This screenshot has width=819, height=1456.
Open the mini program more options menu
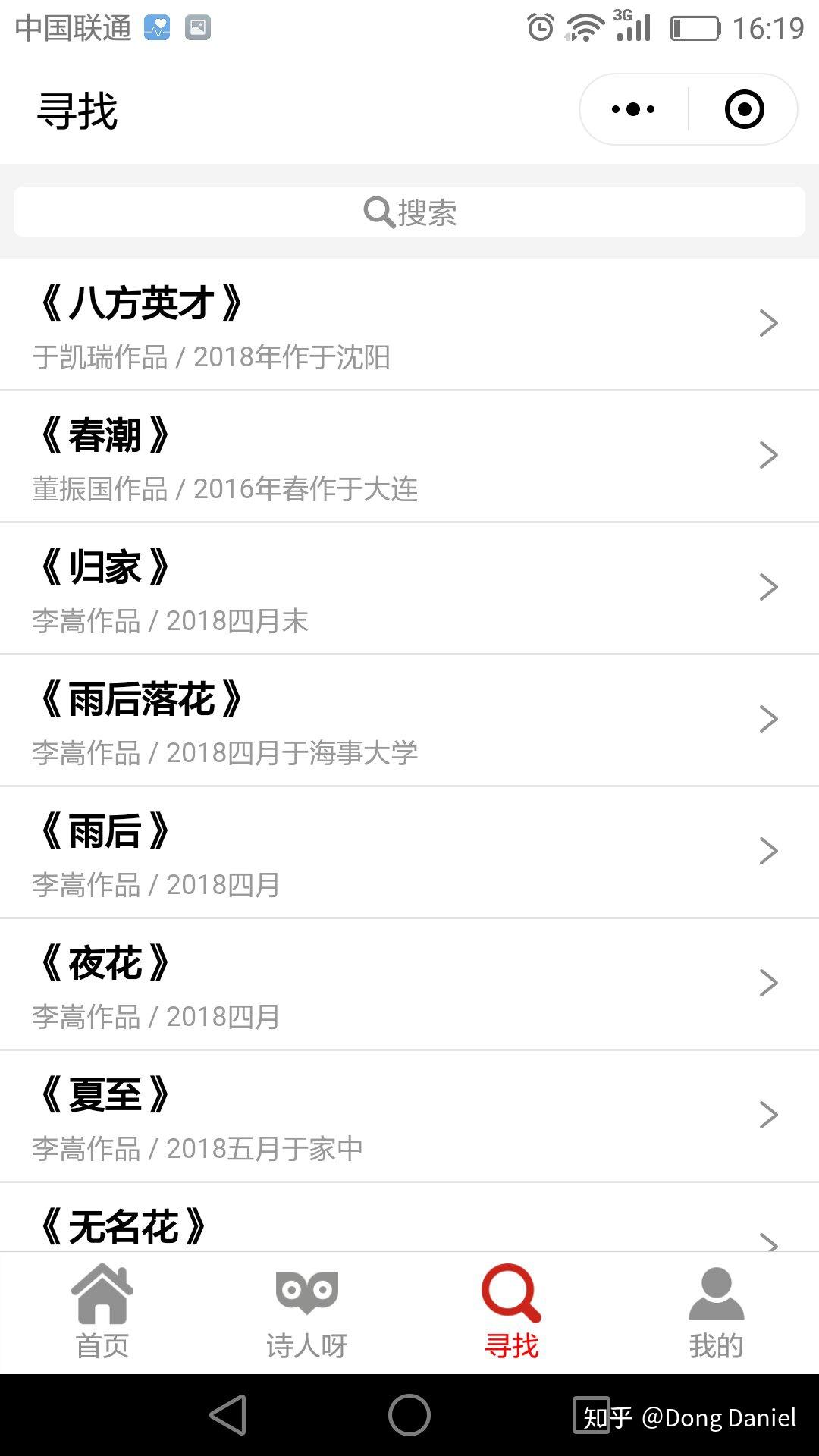(633, 109)
